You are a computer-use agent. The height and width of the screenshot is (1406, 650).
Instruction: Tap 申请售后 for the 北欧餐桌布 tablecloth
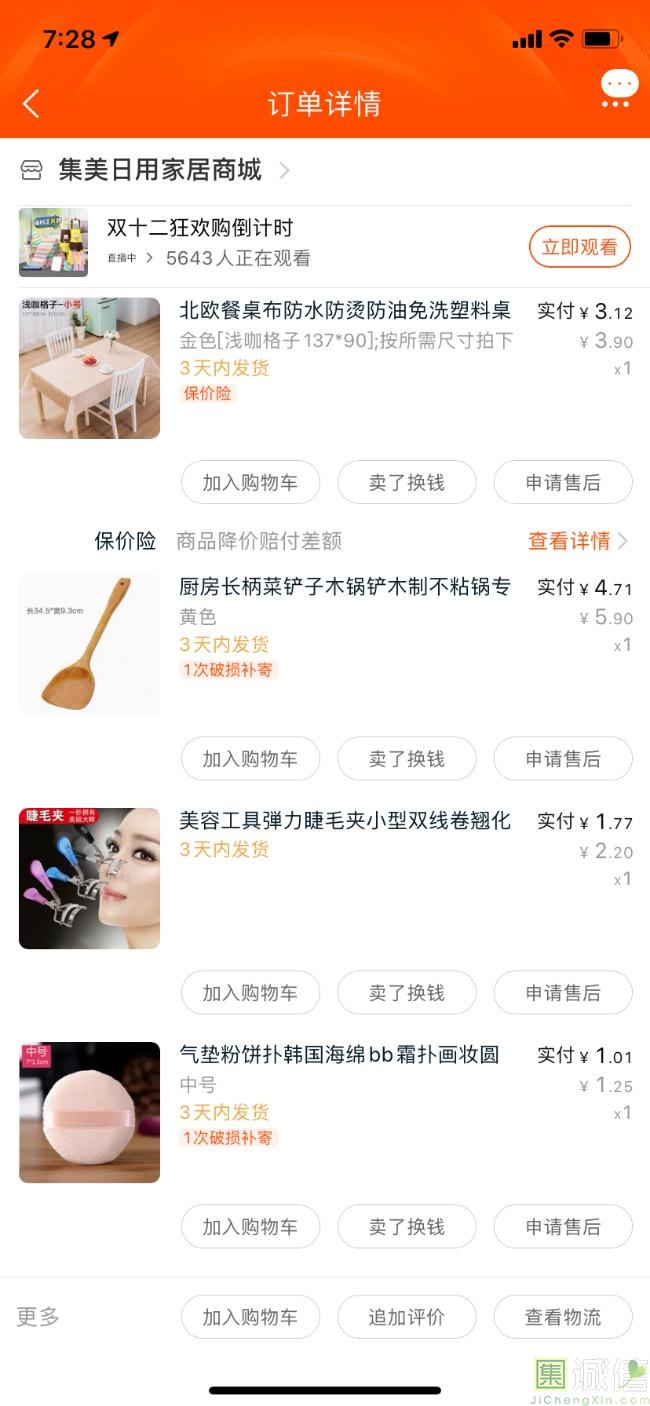pyautogui.click(x=563, y=482)
